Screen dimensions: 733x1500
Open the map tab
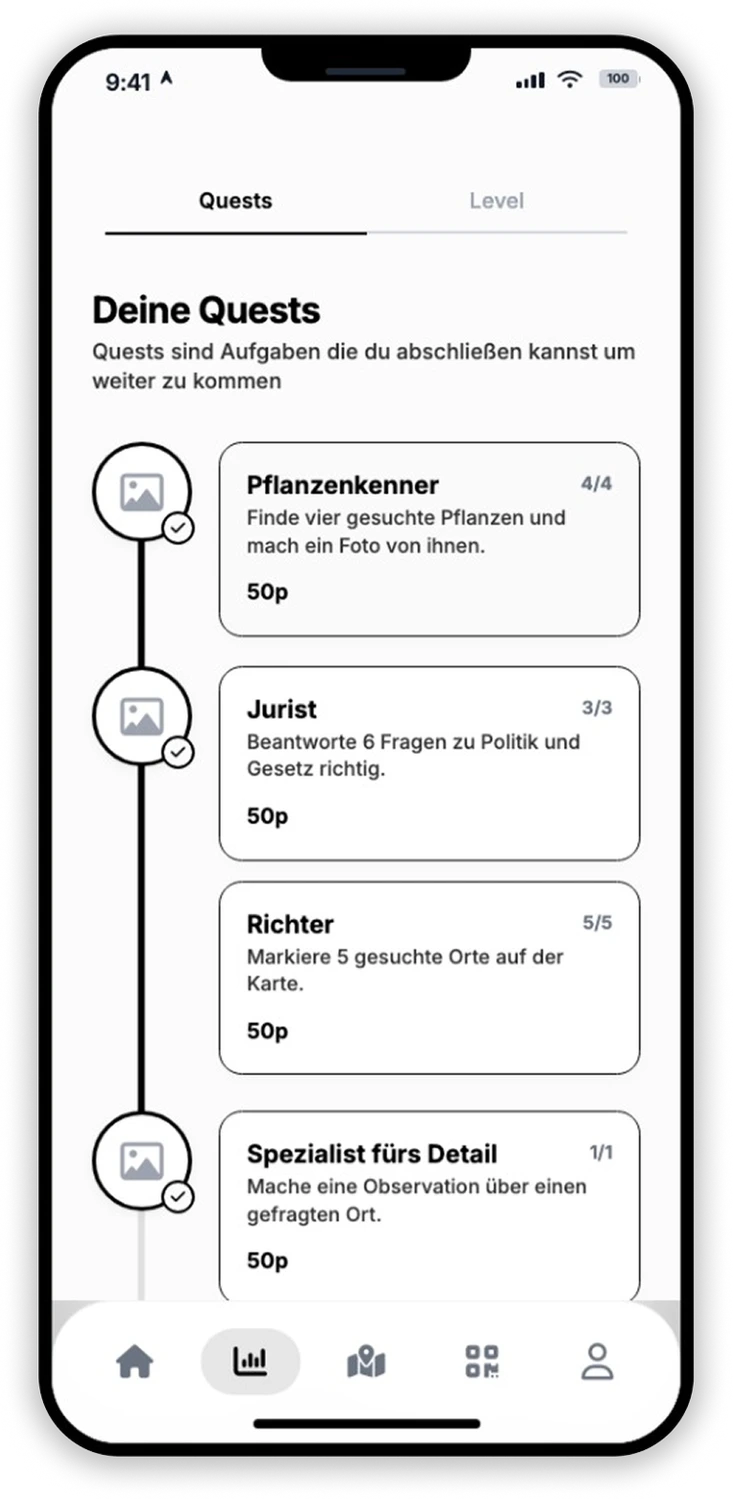pos(366,1362)
